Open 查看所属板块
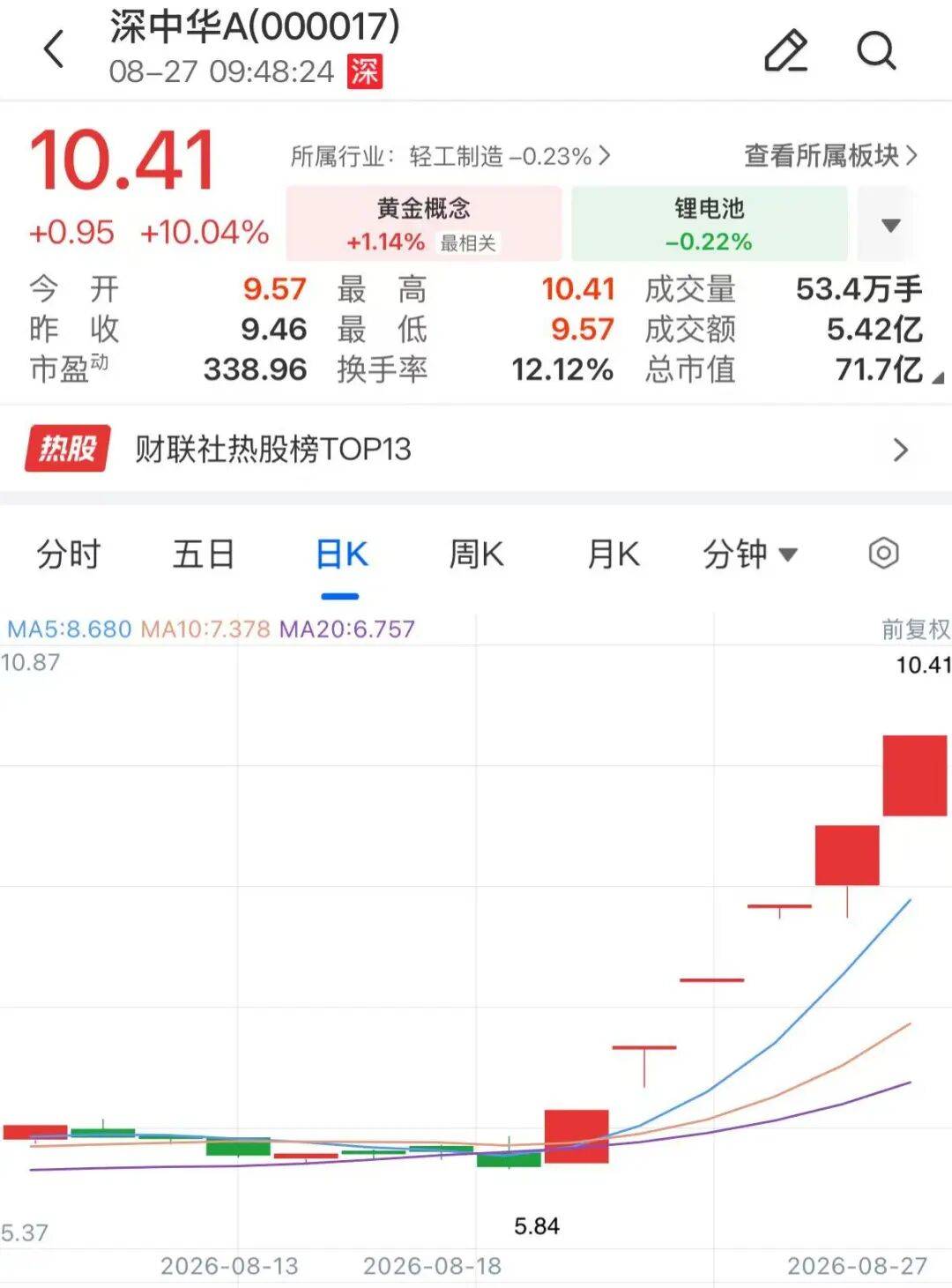 [x=830, y=156]
